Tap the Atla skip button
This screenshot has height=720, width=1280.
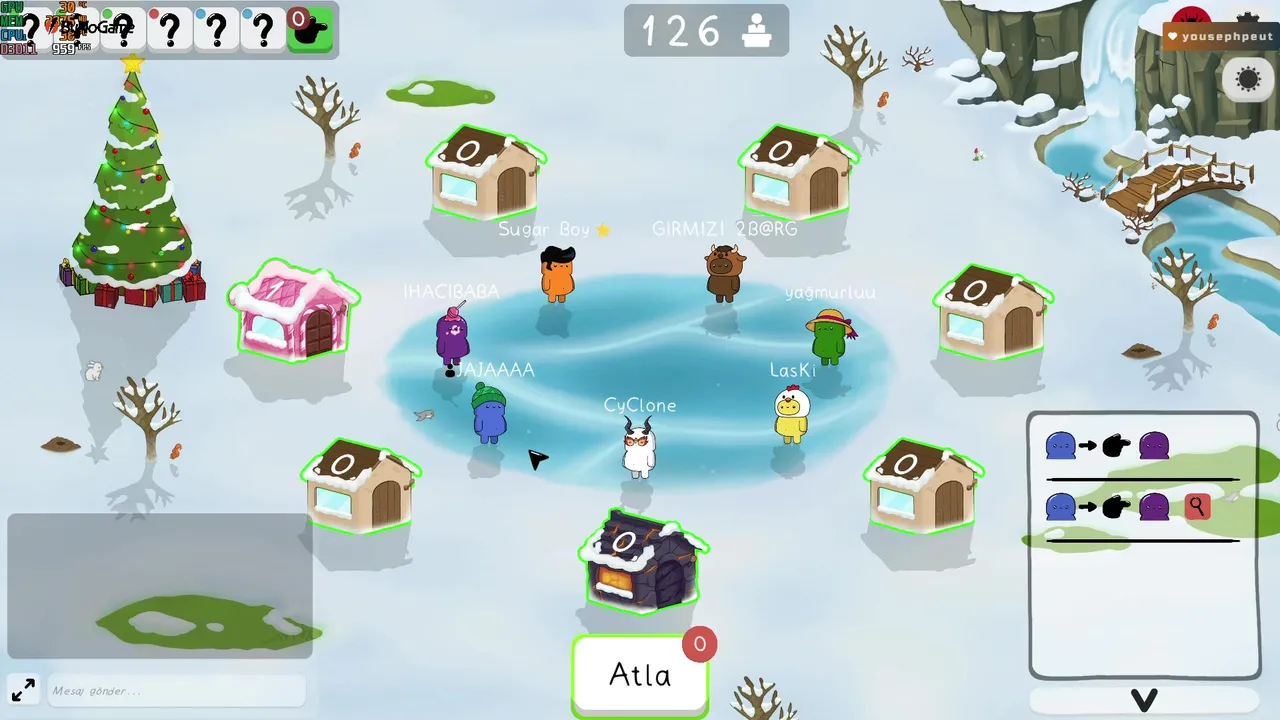coord(640,675)
